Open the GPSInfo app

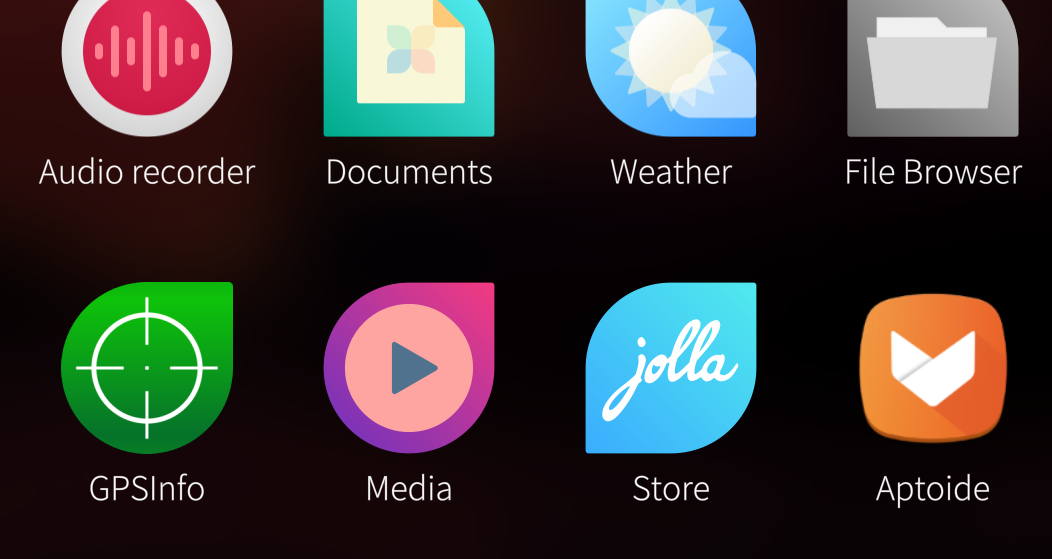[147, 368]
